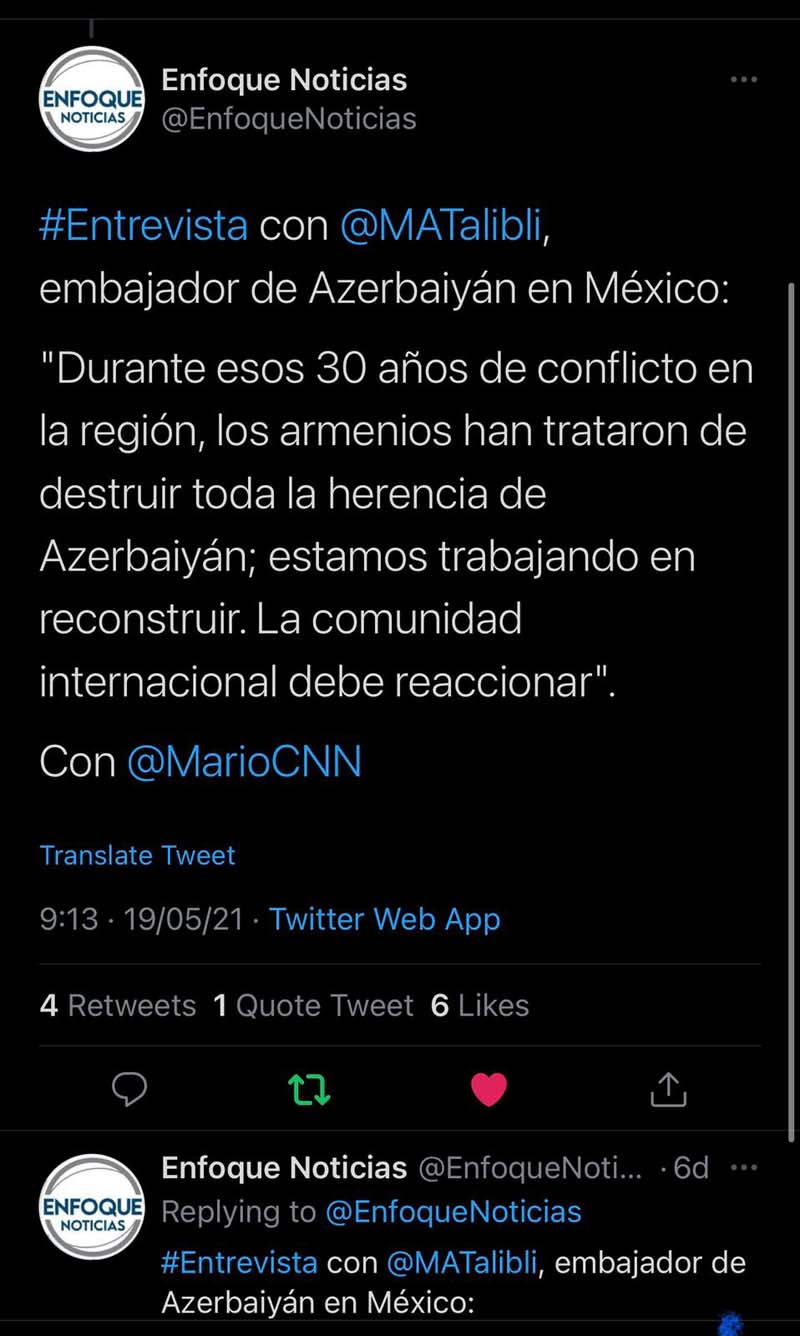This screenshot has height=1336, width=800.
Task: View the 6 Likes list
Action: [480, 1005]
